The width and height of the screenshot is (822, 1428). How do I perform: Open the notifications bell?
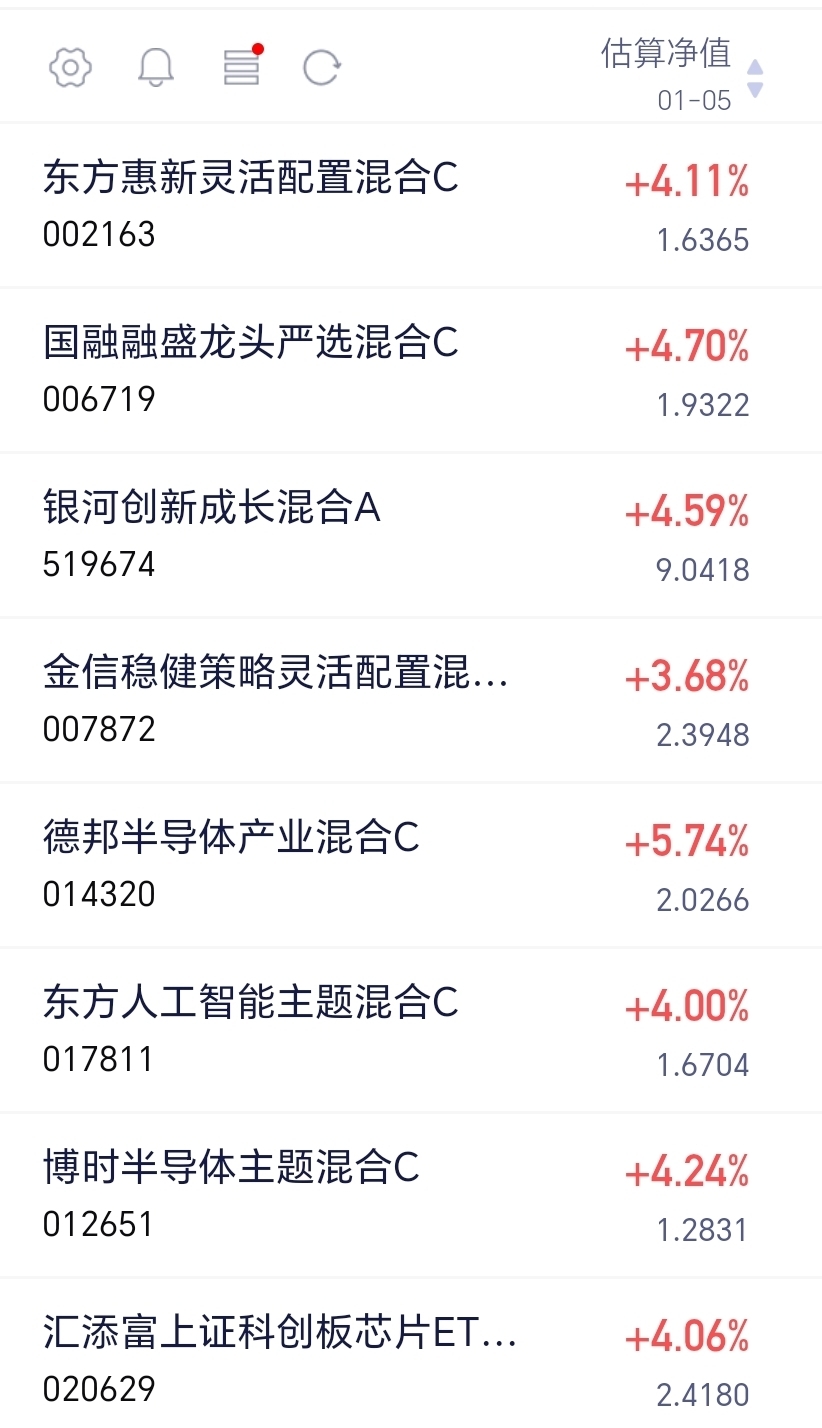[x=155, y=68]
